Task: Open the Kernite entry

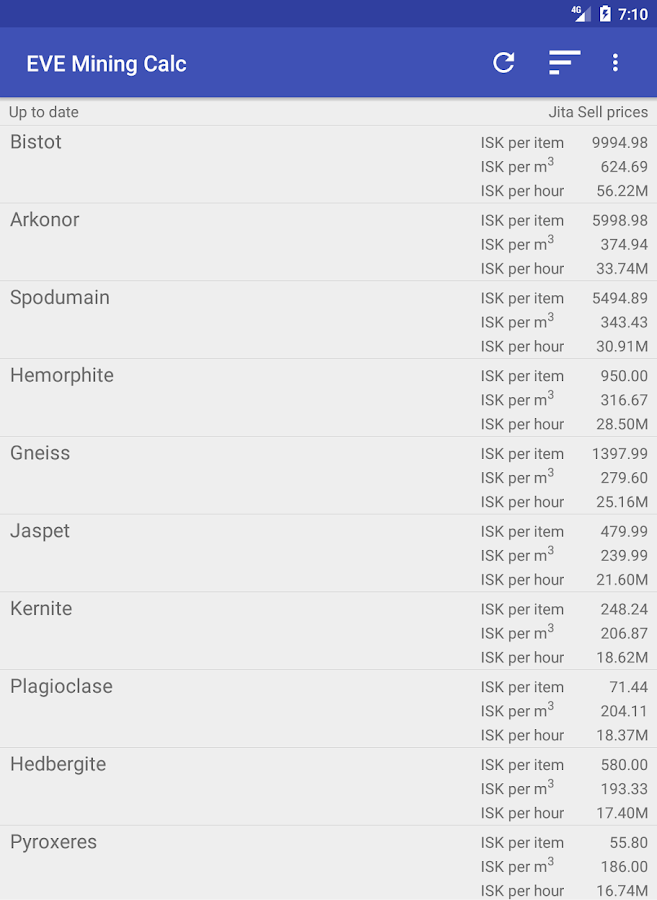Action: click(328, 632)
